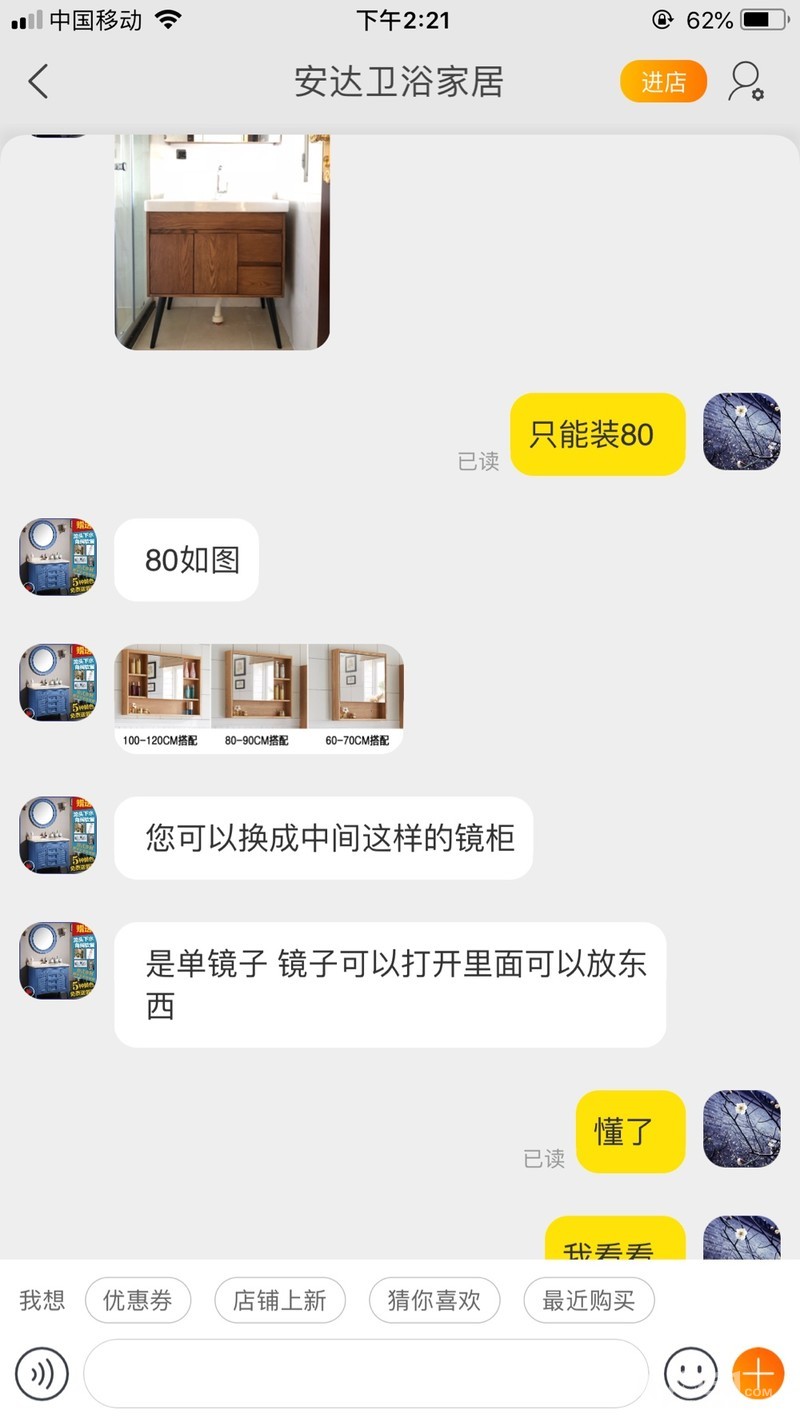Choose the 最近购买 chip
This screenshot has width=800, height=1422.
coord(588,1300)
